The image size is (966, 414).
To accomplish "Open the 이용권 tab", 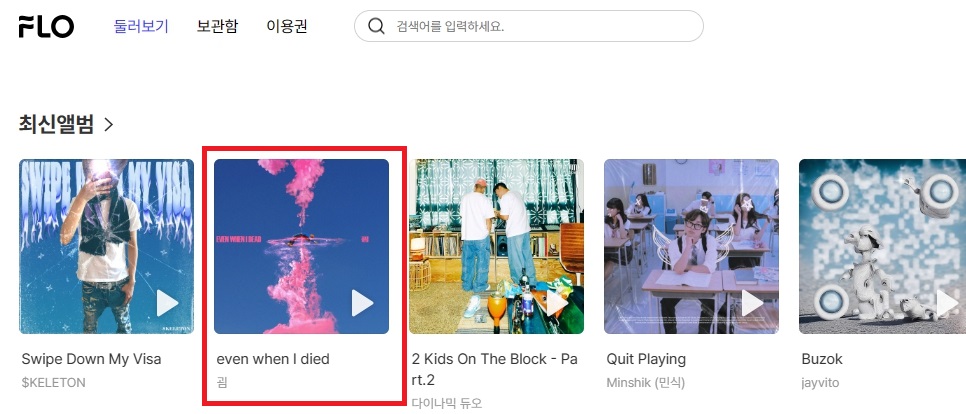I will pos(287,27).
